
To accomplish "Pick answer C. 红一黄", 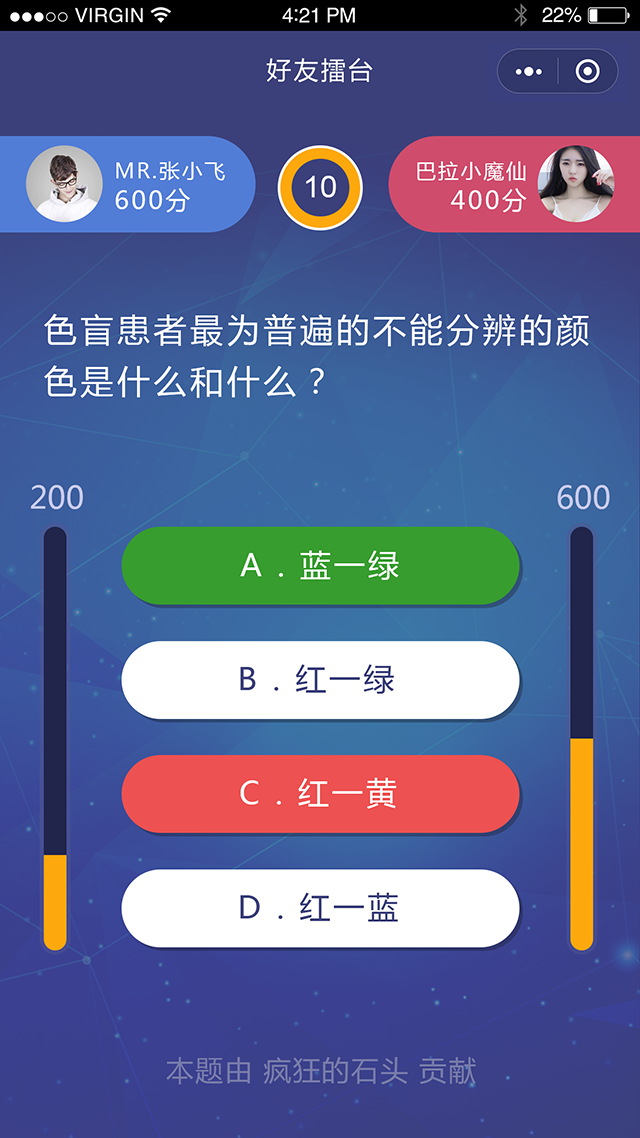I will (x=320, y=794).
